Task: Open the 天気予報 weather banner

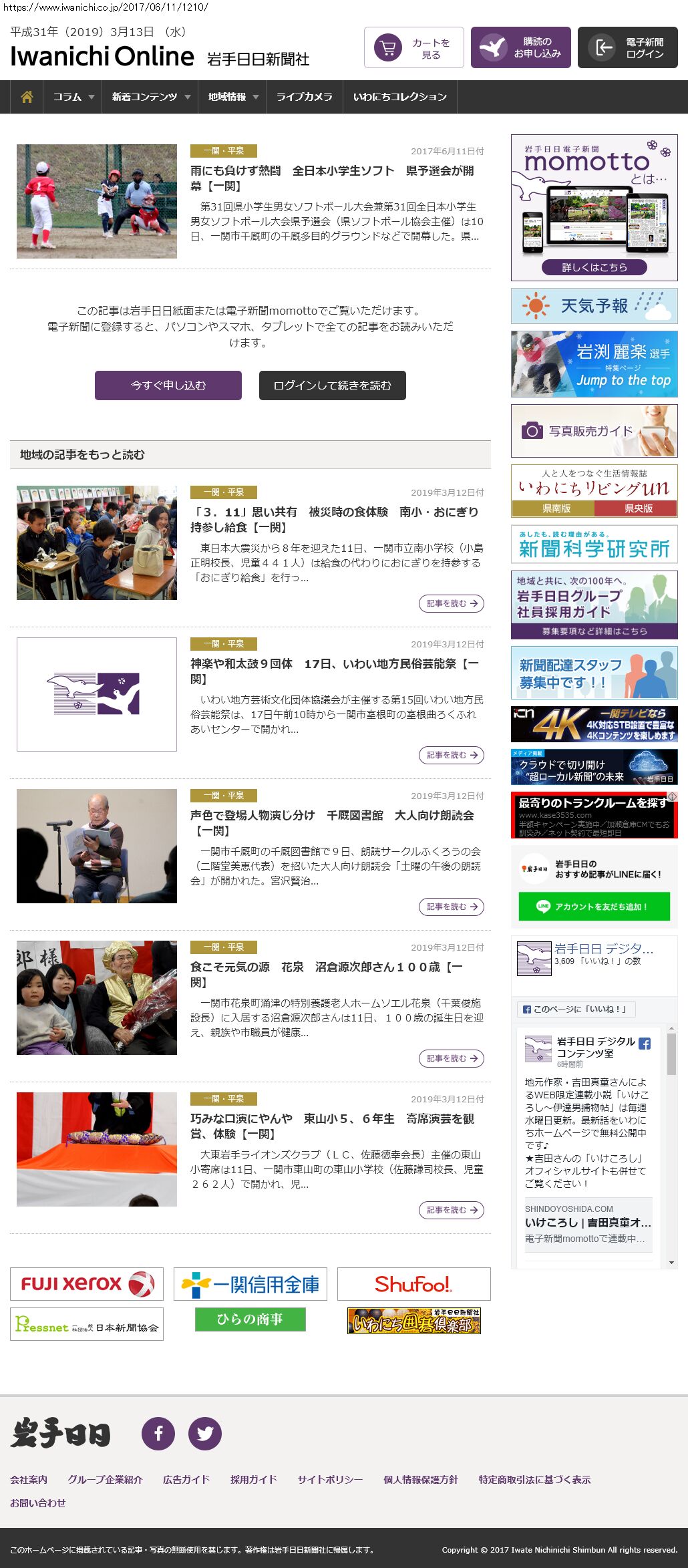Action: (x=594, y=306)
